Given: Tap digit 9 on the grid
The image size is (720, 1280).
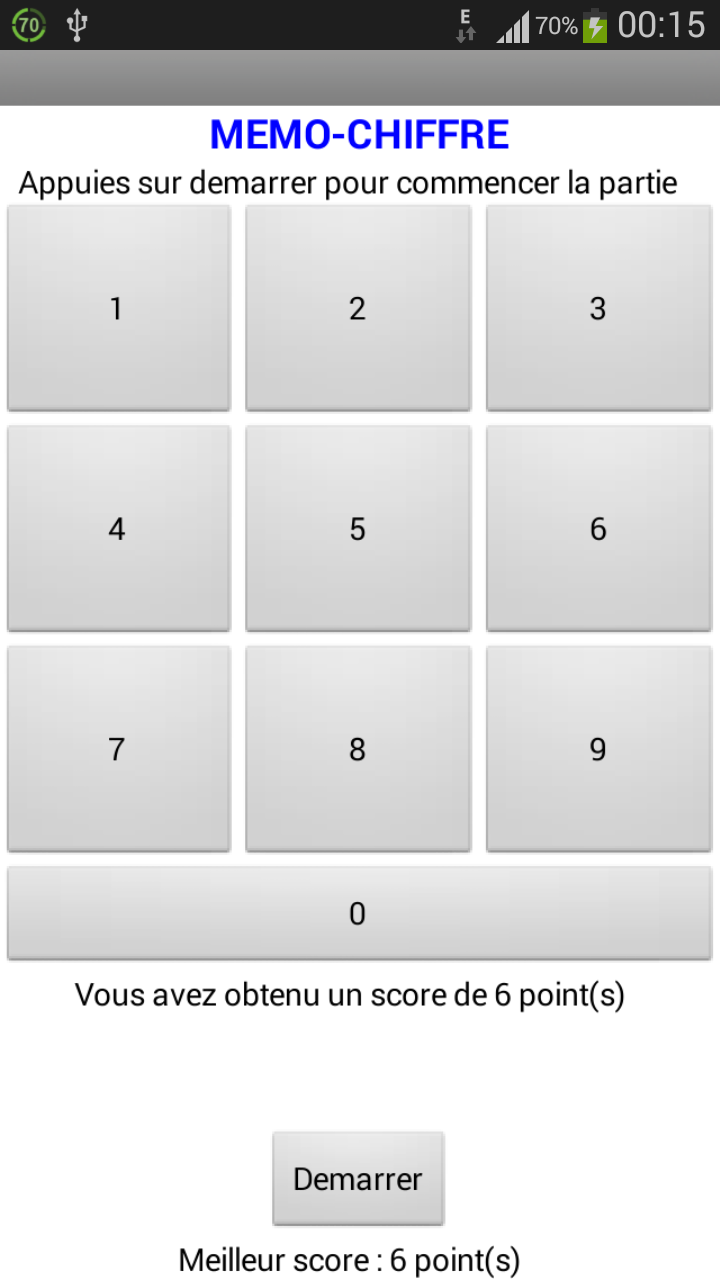Looking at the screenshot, I should tap(599, 748).
